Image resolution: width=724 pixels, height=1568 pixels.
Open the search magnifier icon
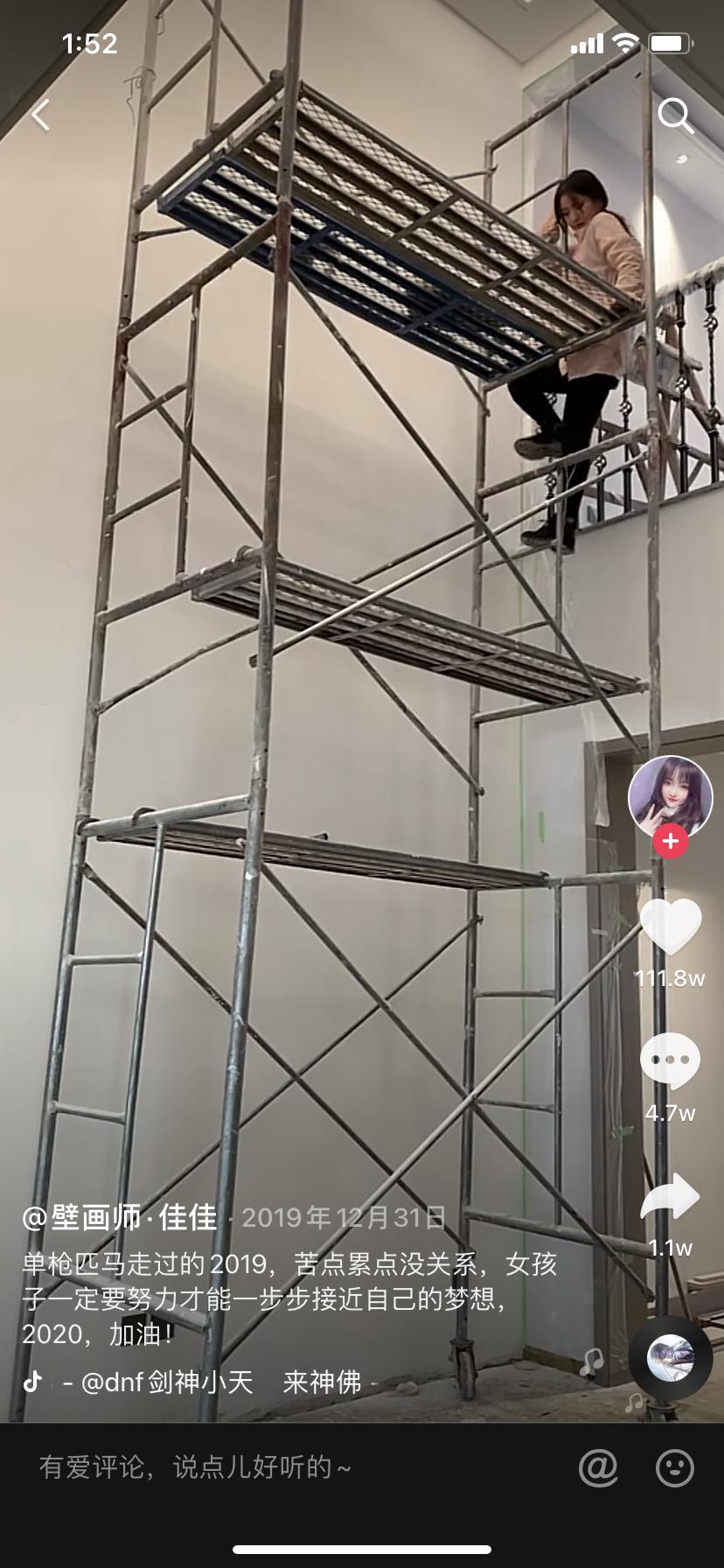click(x=675, y=115)
